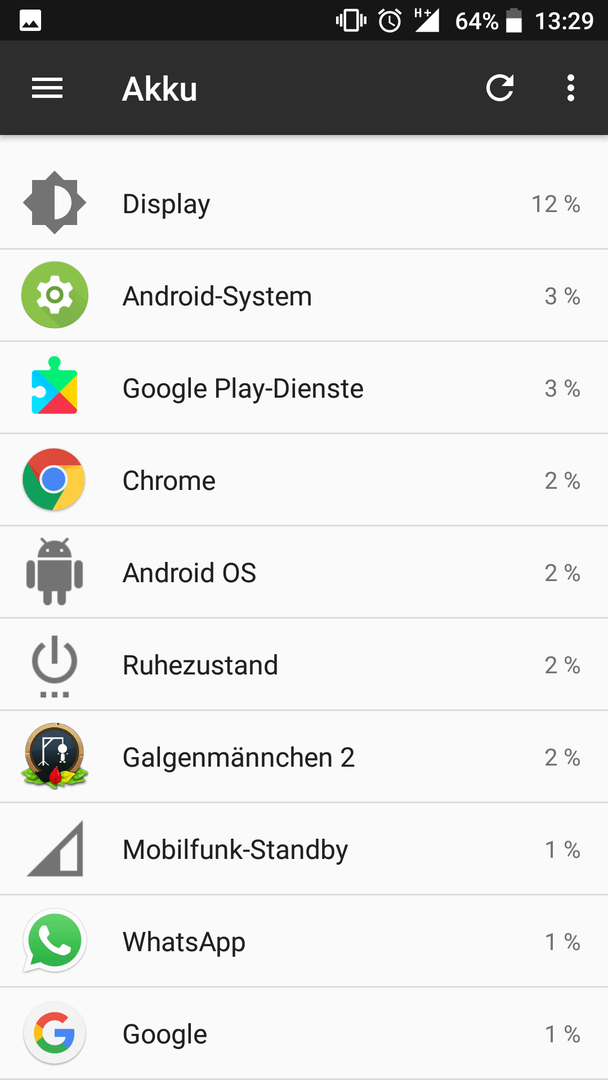
Task: Open Display battery usage details
Action: point(304,203)
